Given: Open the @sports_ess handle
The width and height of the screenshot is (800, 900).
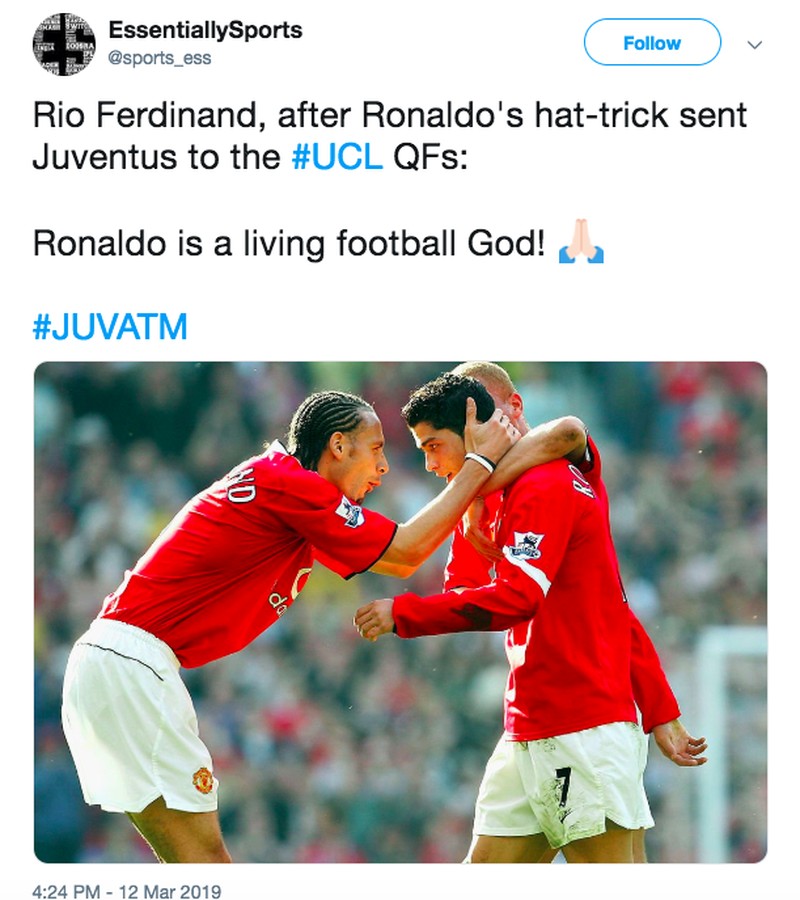Looking at the screenshot, I should (x=160, y=58).
